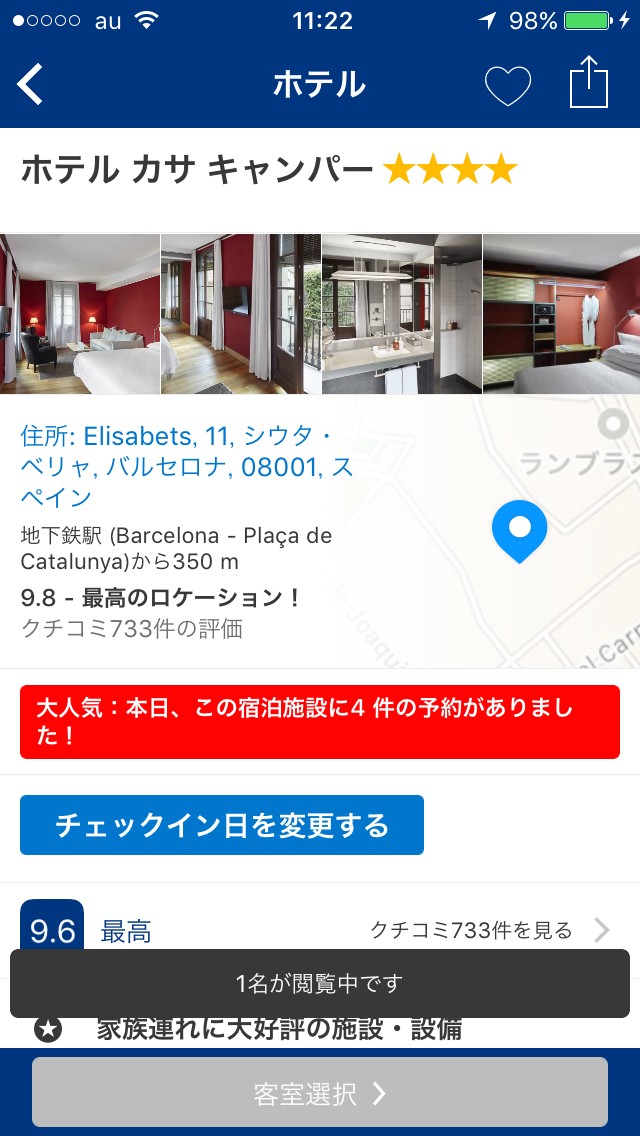Open the fourth photo with the bathrobe
Viewport: 640px width, 1136px height.
(x=561, y=314)
